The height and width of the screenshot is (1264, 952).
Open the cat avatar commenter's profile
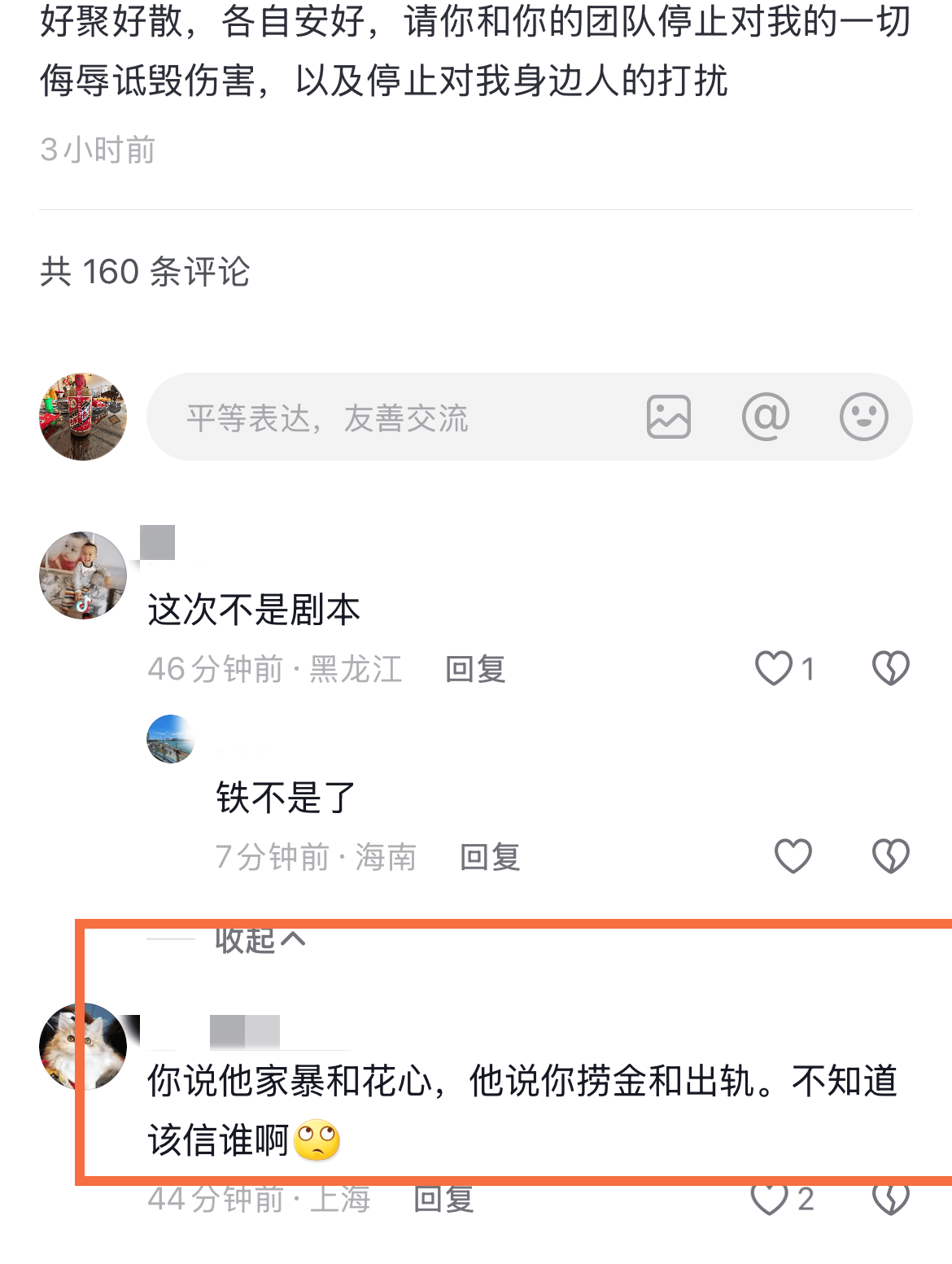point(83,1047)
